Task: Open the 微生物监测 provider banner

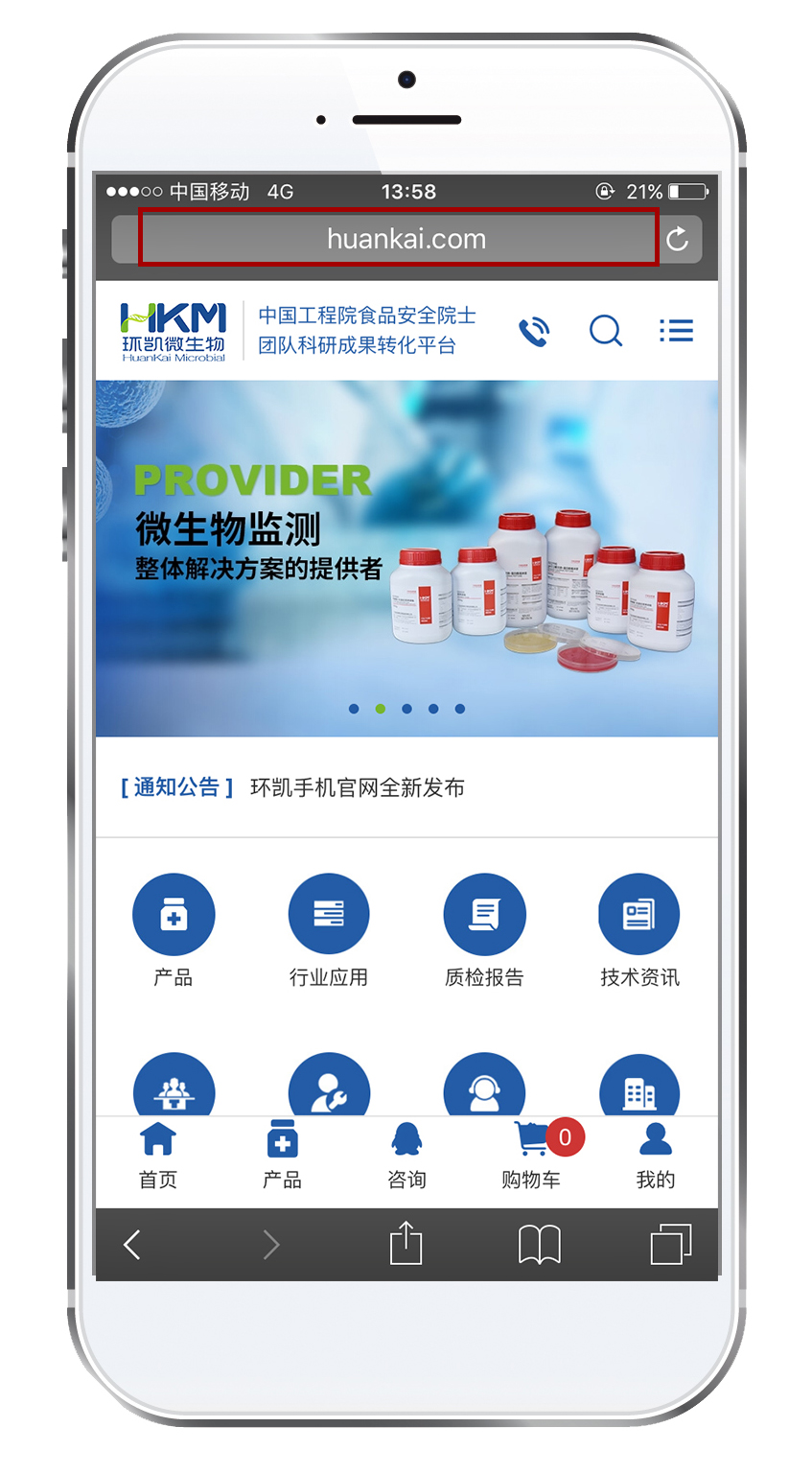Action: (406, 558)
